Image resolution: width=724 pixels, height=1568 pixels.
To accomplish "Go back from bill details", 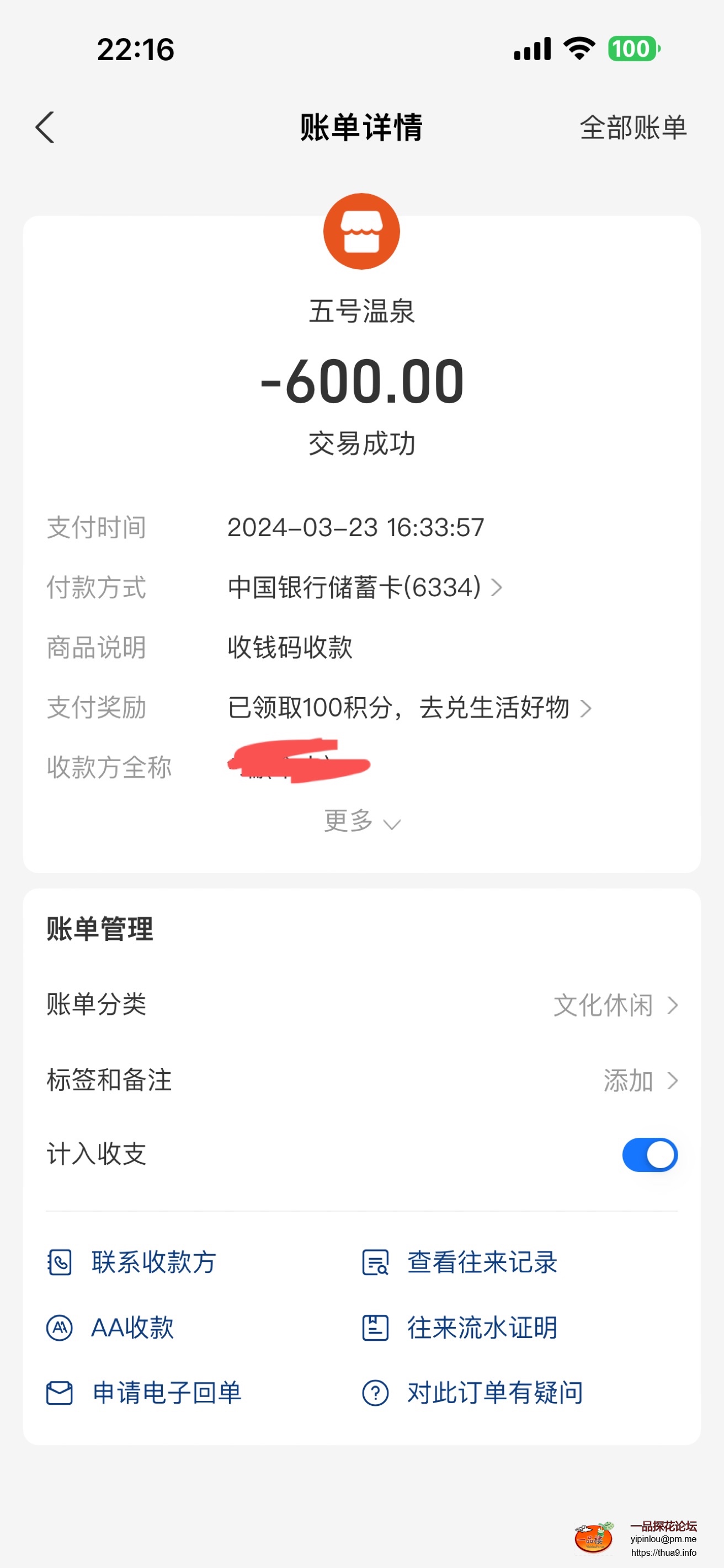I will [x=45, y=127].
